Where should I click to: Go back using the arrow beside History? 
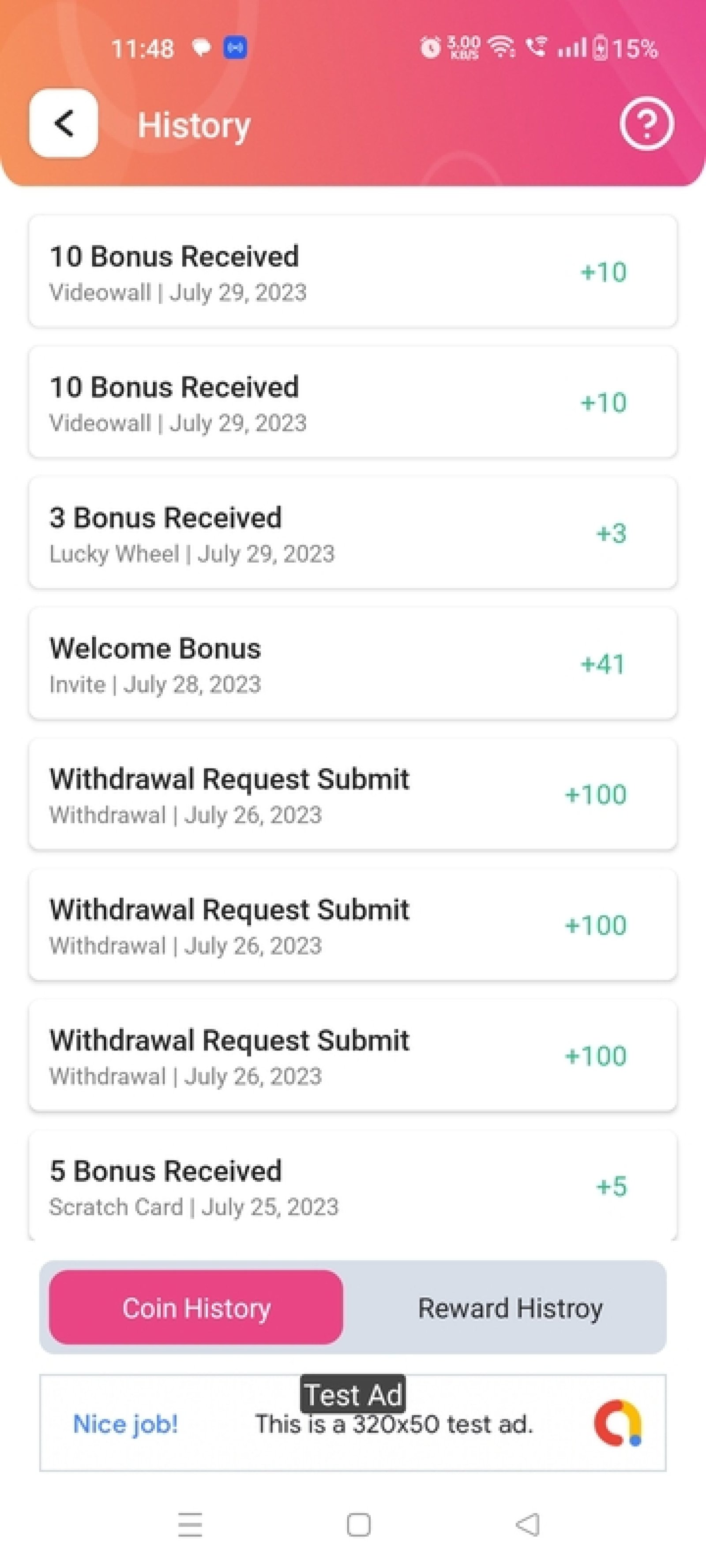pos(64,123)
